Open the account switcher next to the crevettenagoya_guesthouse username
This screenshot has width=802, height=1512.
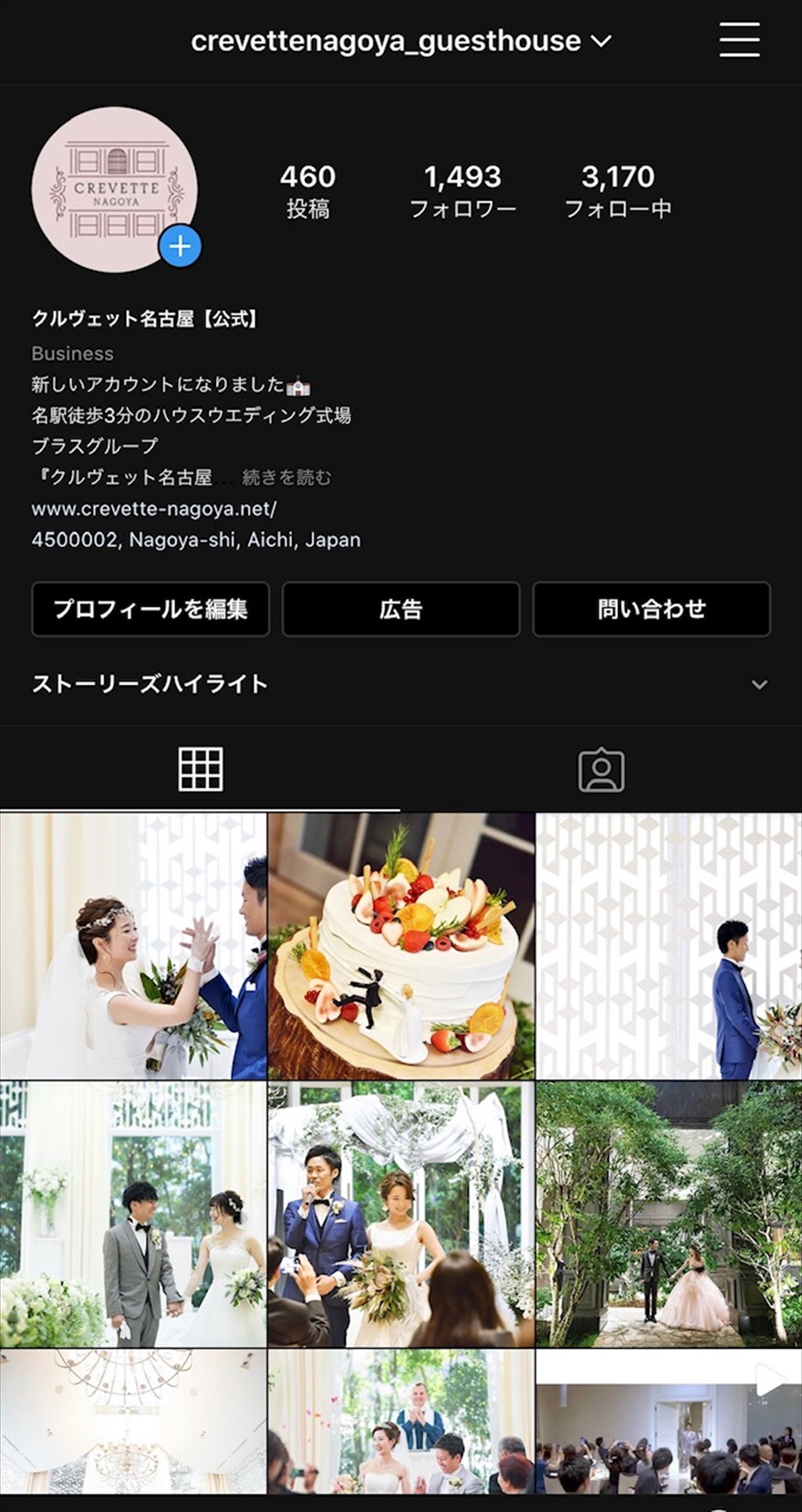[601, 41]
